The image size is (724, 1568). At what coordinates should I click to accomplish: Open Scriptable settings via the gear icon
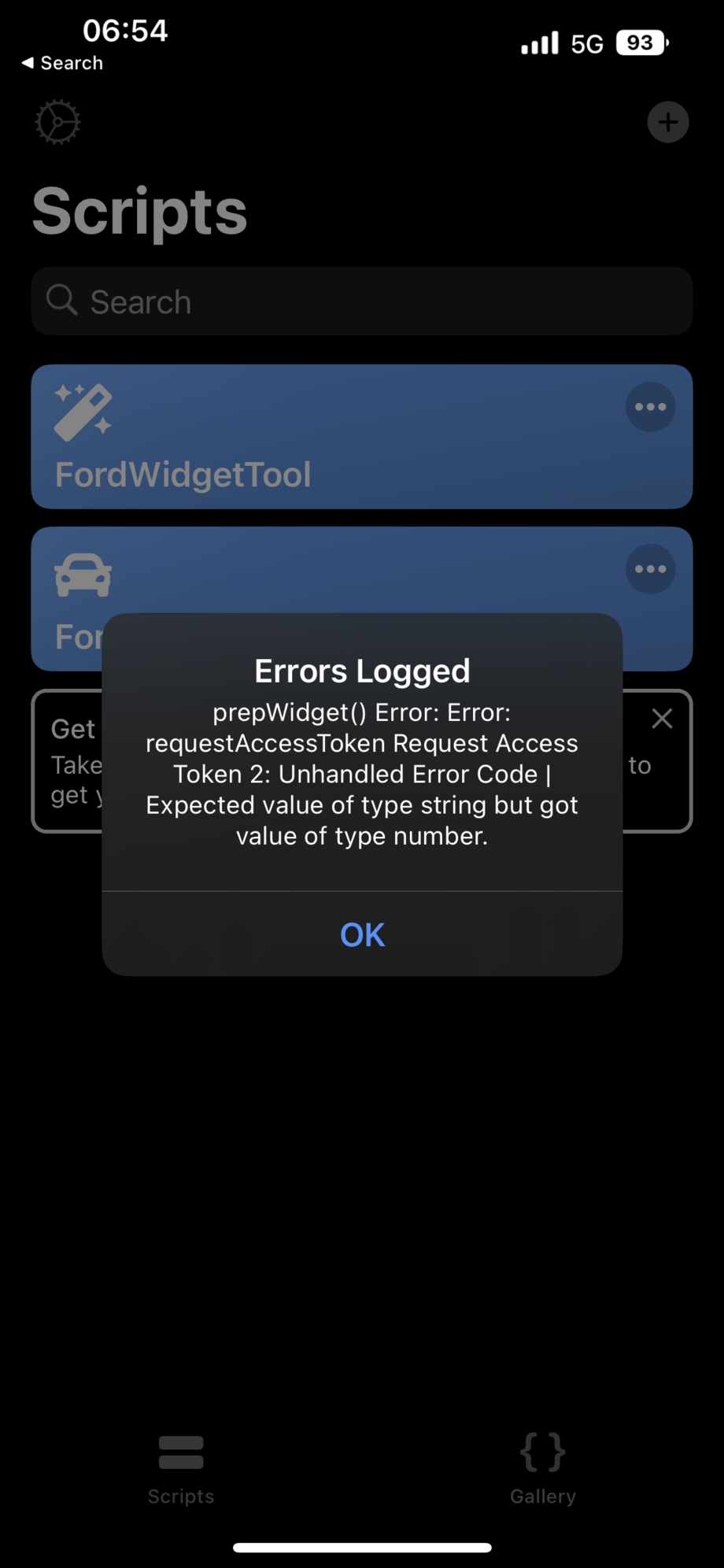(x=57, y=122)
